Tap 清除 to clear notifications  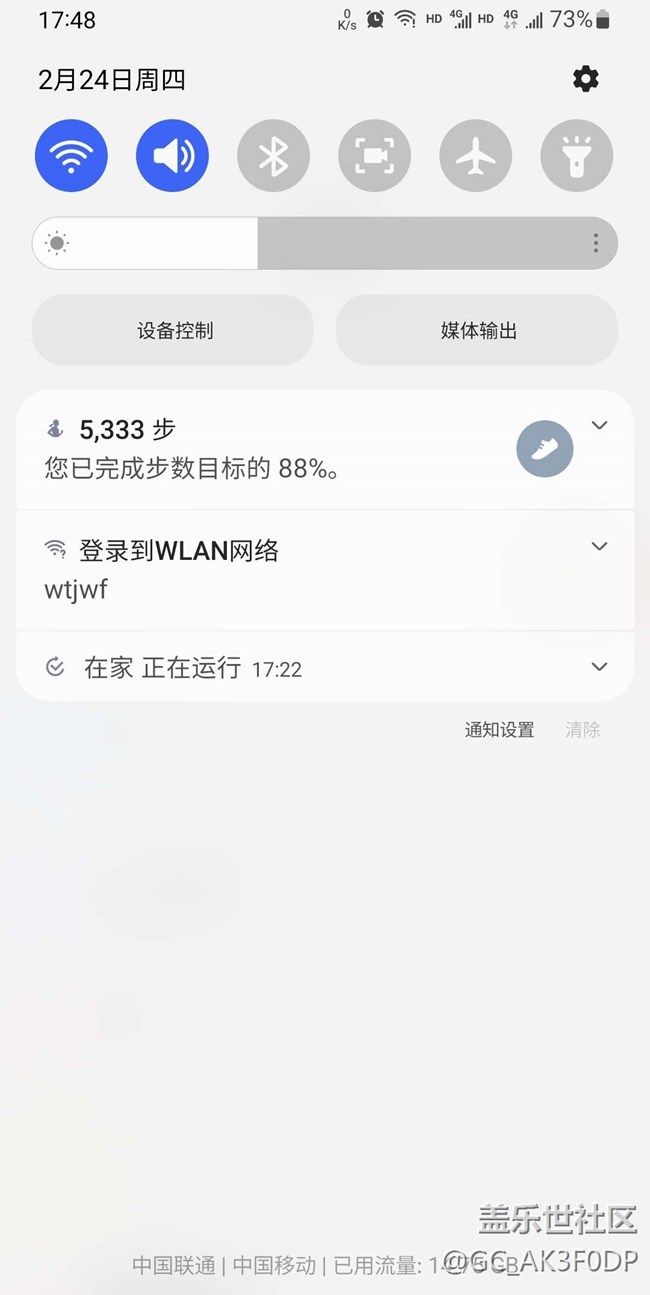582,730
